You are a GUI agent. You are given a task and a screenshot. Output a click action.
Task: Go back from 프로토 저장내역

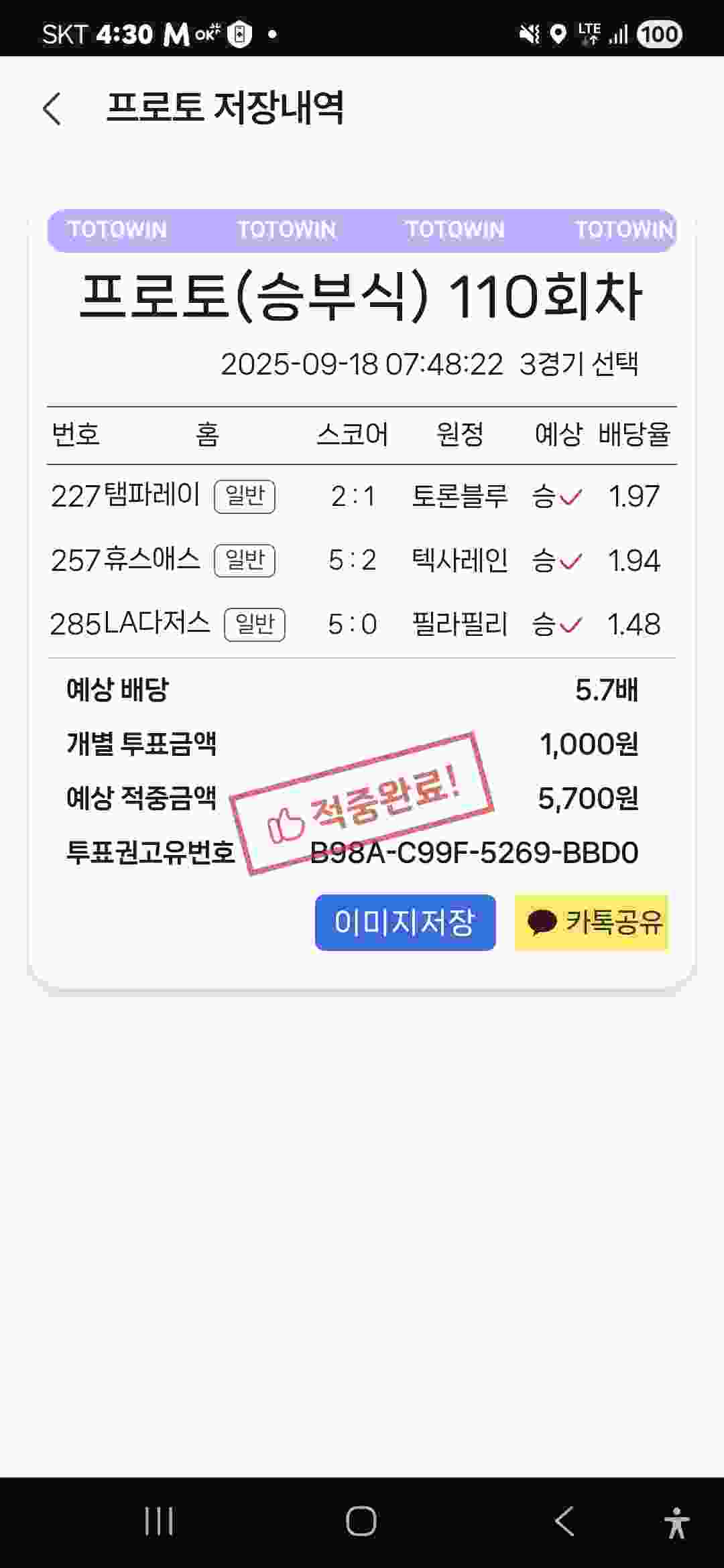pyautogui.click(x=52, y=109)
